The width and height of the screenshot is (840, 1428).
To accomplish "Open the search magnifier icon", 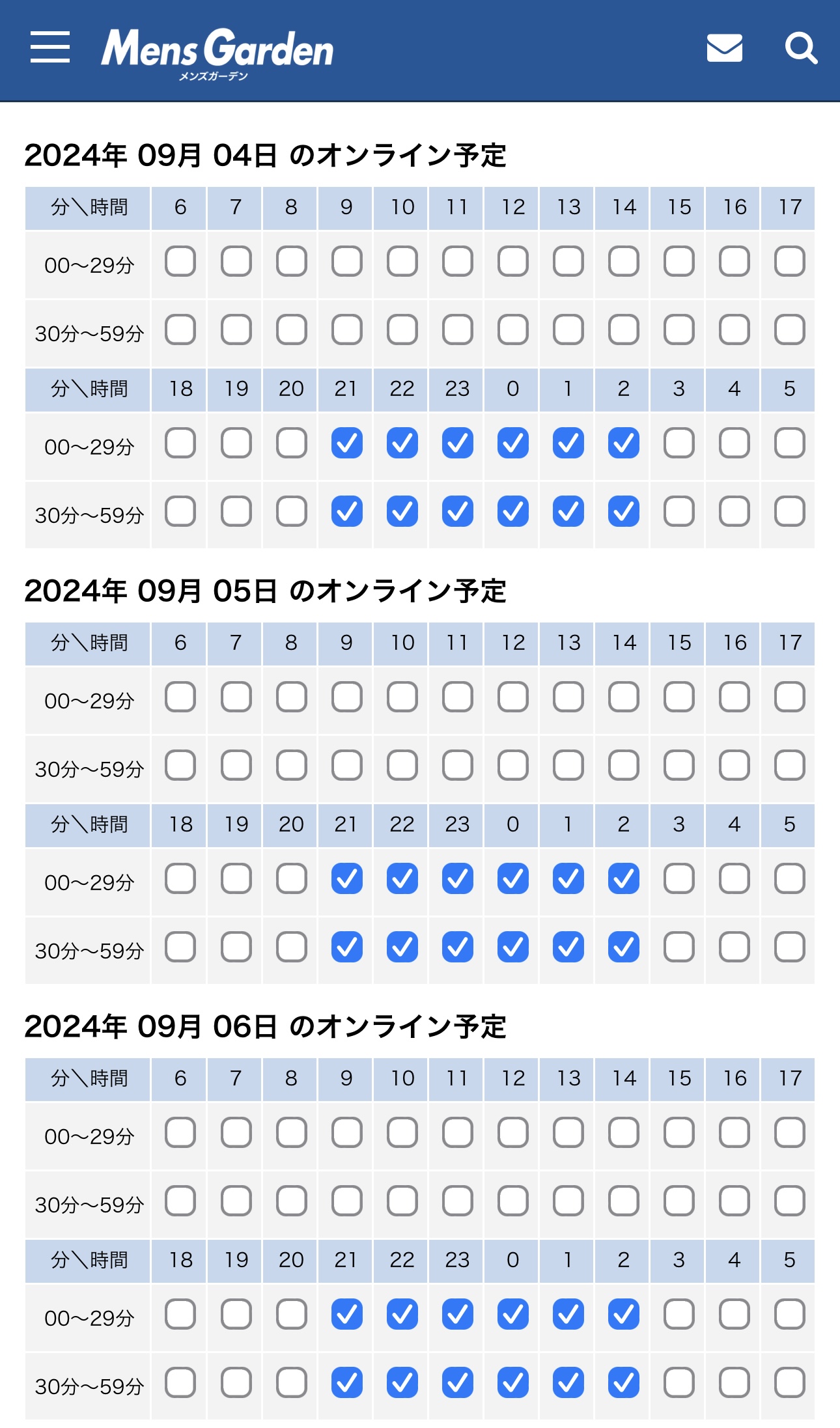I will [801, 48].
